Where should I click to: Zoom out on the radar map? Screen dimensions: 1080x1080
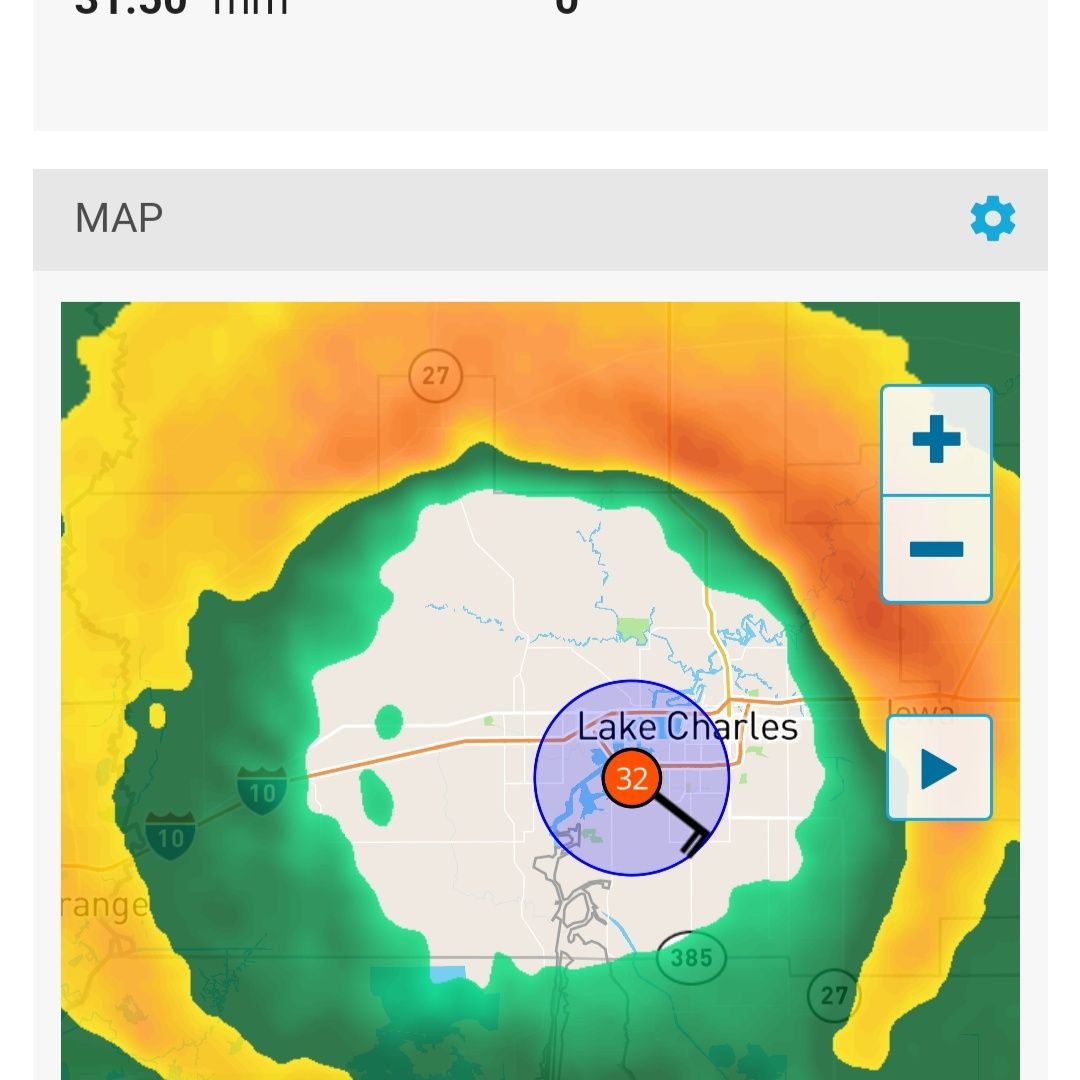pos(936,549)
